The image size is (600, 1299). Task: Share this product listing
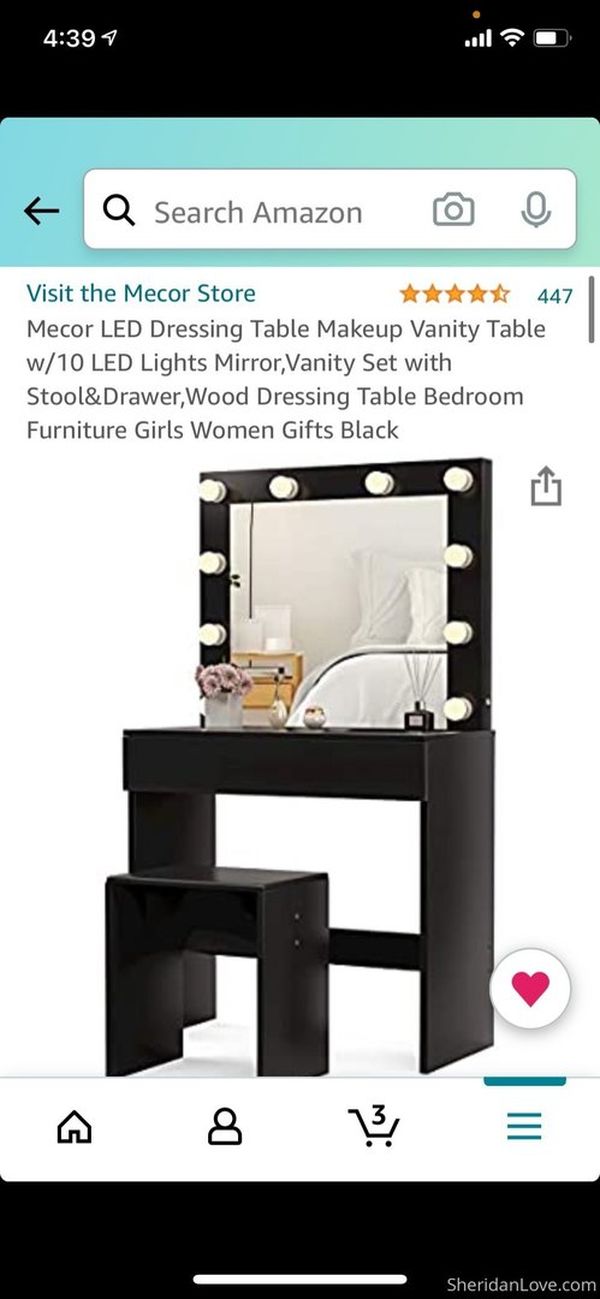(545, 487)
